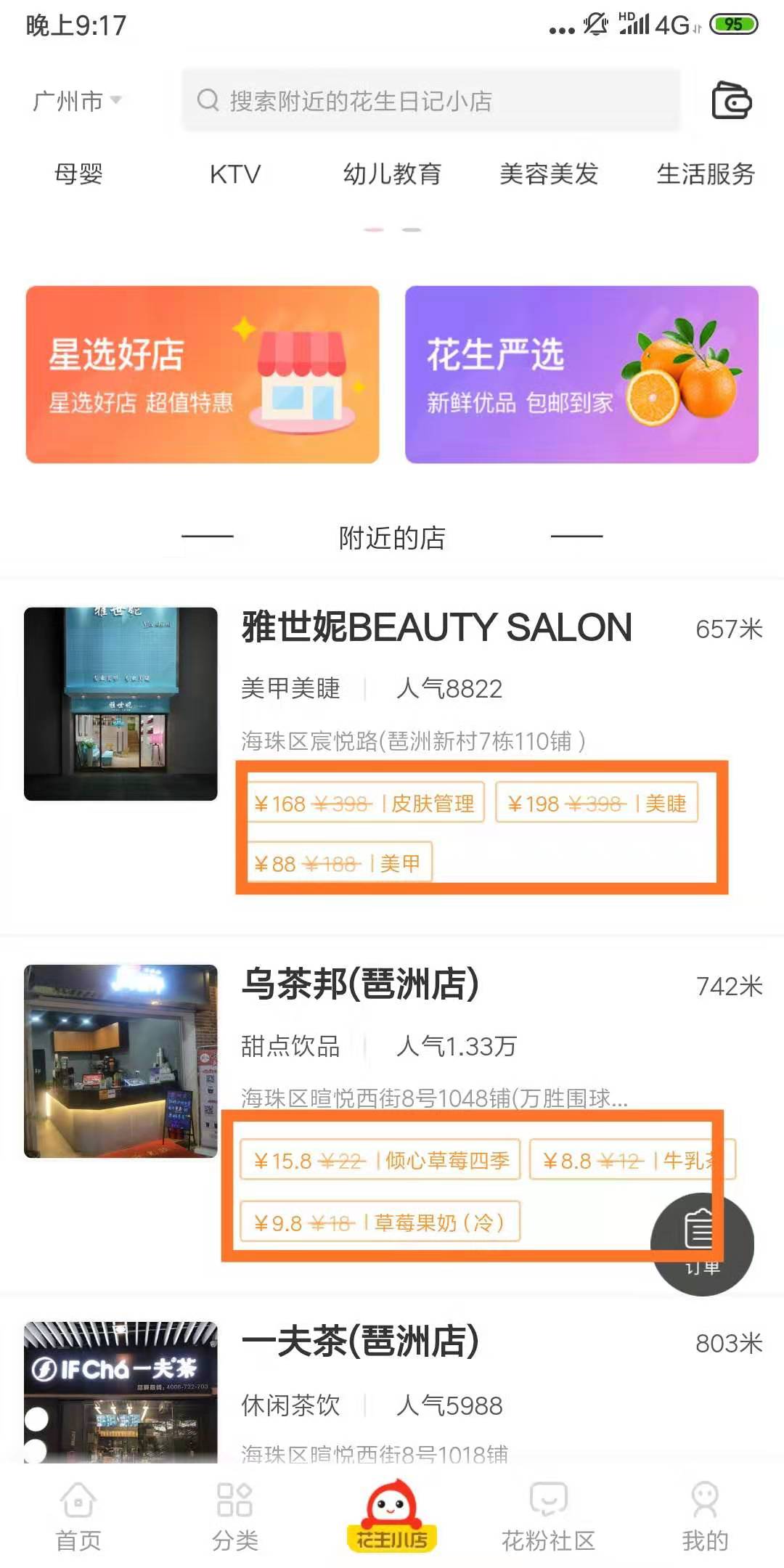Go to the 首页 tab
Image resolution: width=784 pixels, height=1568 pixels.
click(x=78, y=1517)
